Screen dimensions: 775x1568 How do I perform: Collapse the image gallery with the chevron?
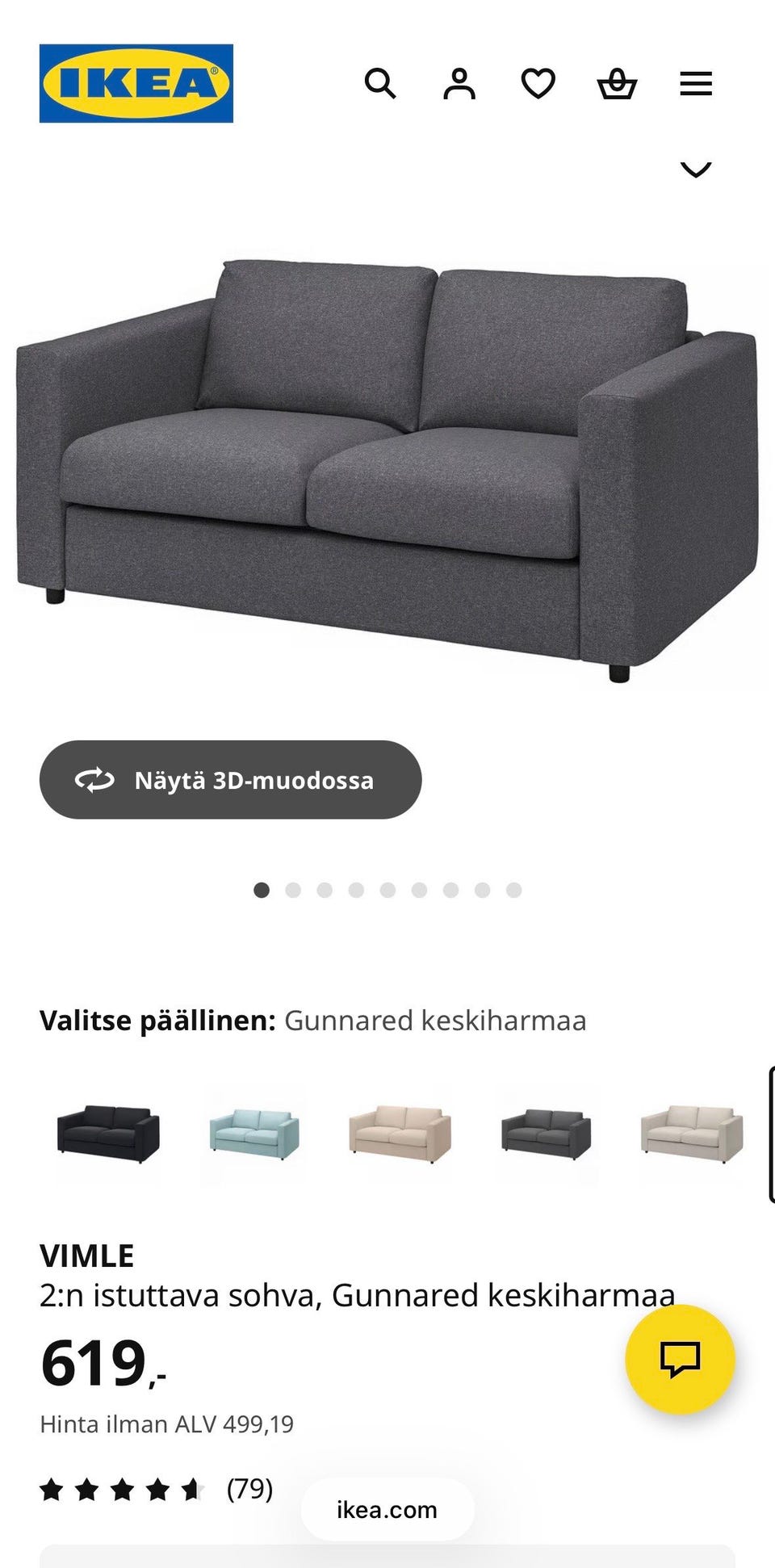pyautogui.click(x=695, y=170)
